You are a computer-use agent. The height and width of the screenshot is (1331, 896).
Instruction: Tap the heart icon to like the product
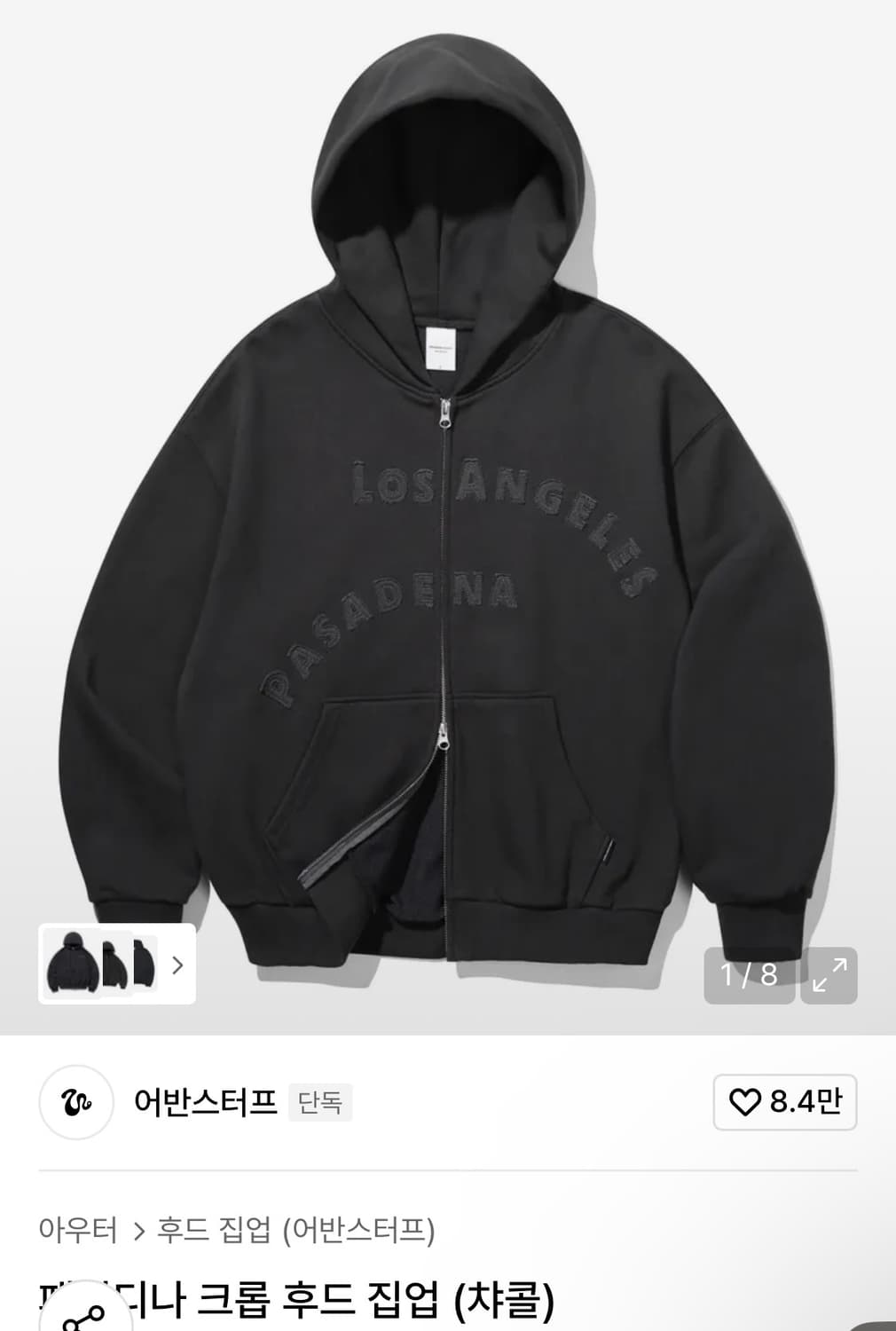[x=743, y=1099]
